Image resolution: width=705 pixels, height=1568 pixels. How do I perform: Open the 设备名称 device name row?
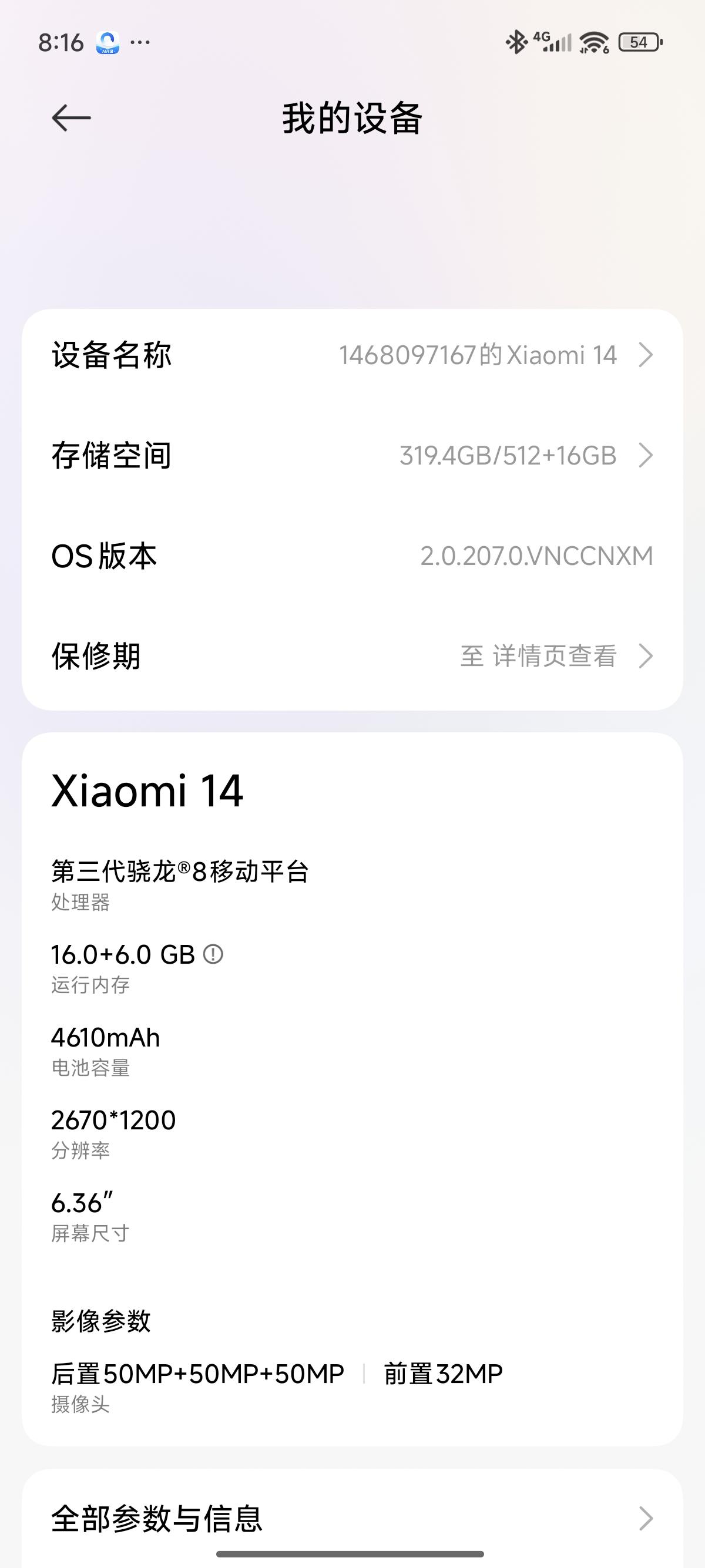352,355
